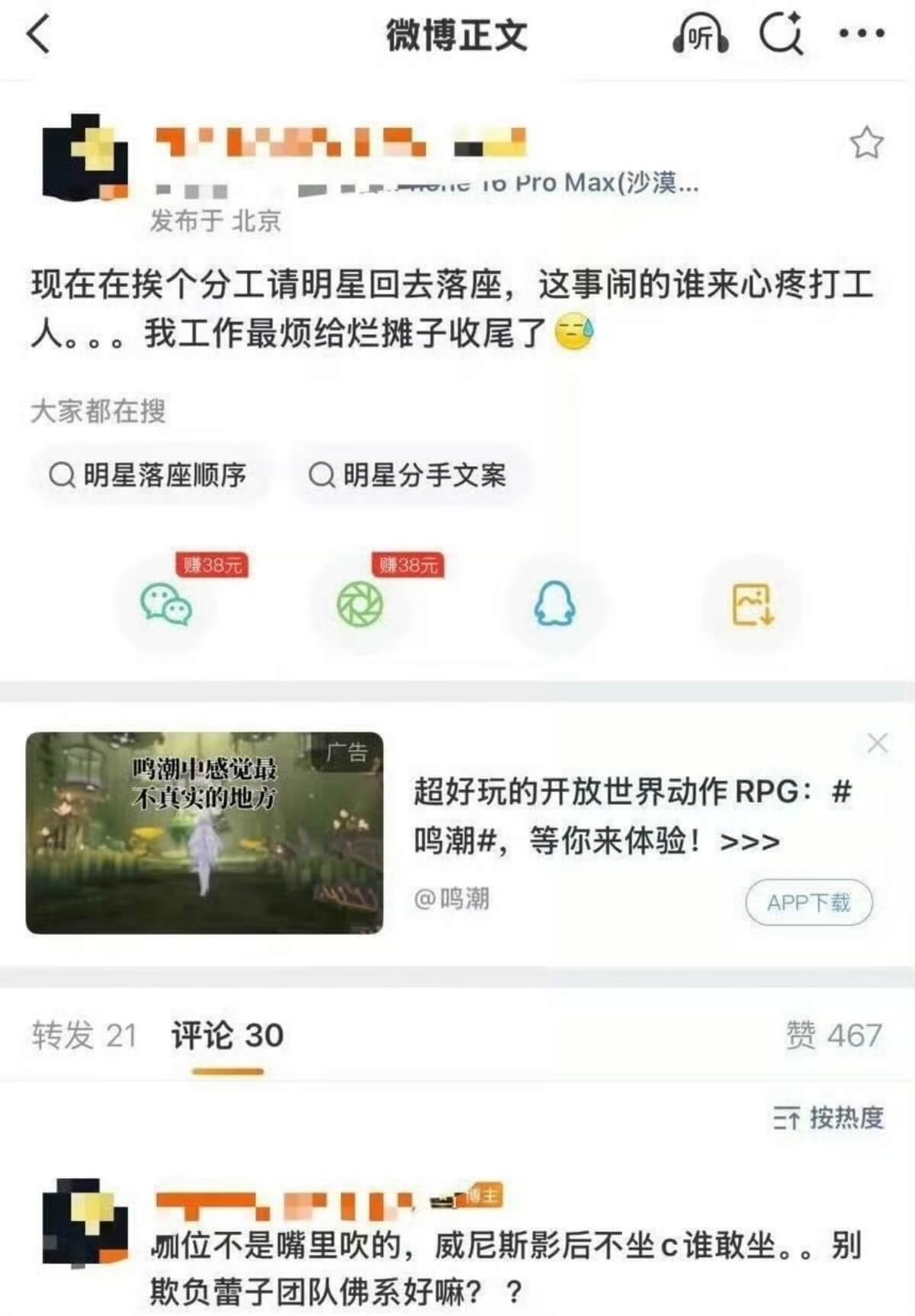Dismiss the 鸣潮 advertisement
Viewport: 915px width, 1316px height.
point(878,742)
